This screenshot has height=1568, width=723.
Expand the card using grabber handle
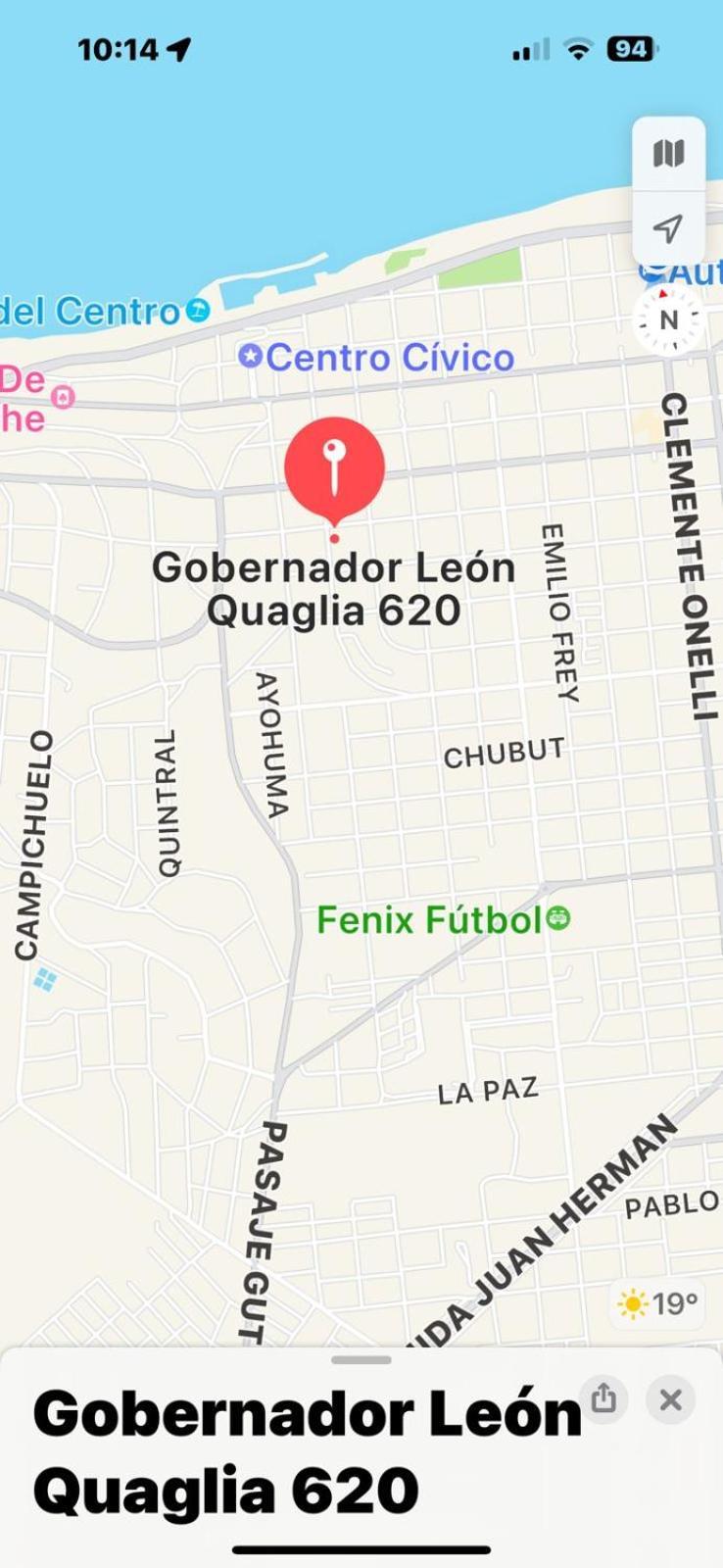click(x=361, y=1360)
